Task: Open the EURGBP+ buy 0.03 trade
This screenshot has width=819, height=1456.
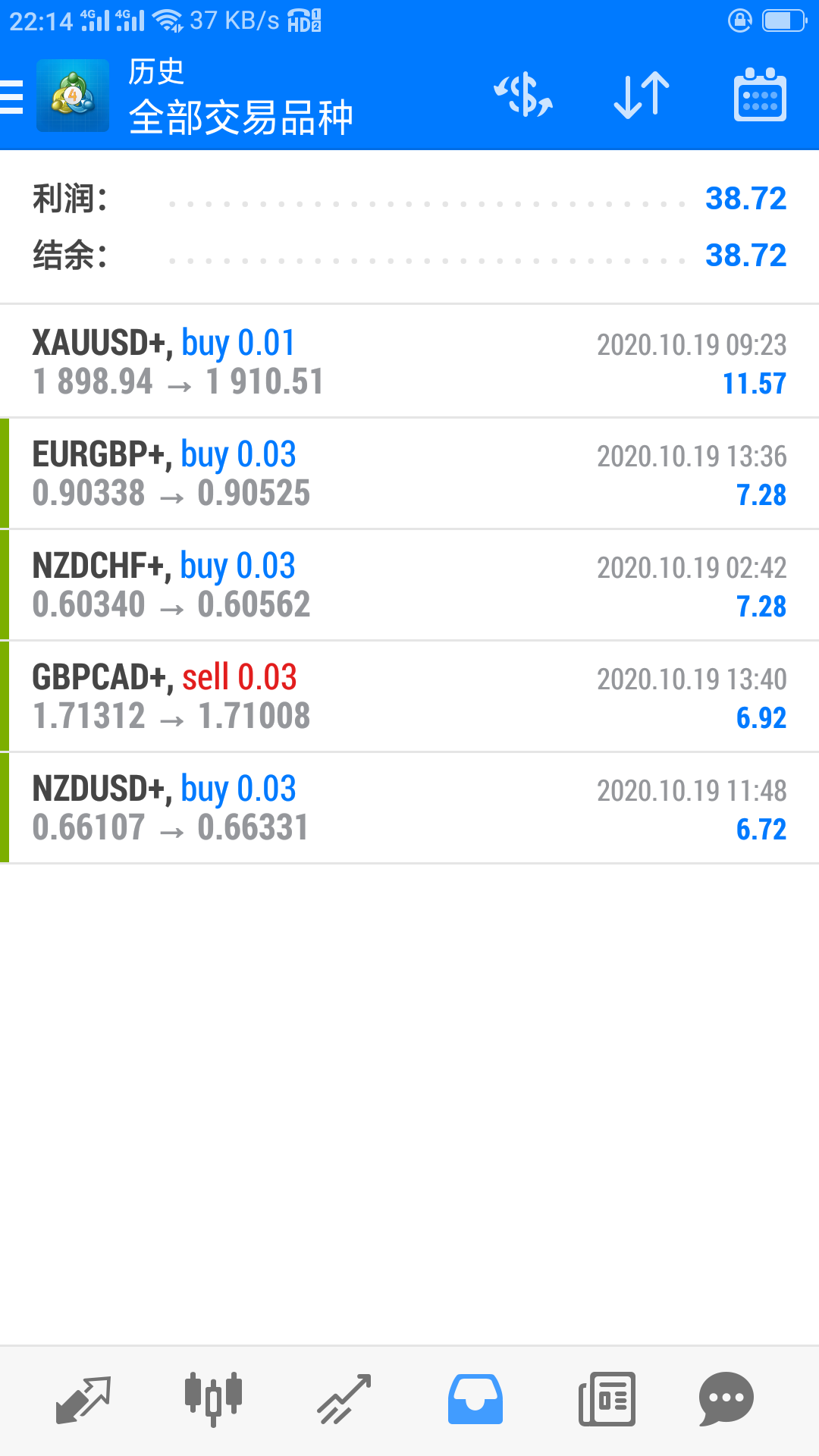Action: tap(409, 473)
